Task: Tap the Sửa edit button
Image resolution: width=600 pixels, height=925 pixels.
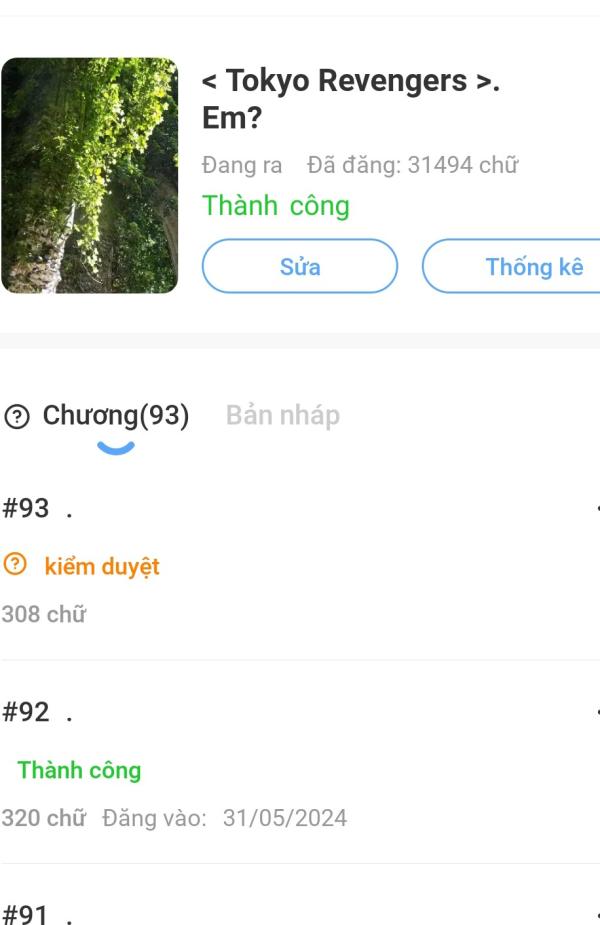Action: click(300, 266)
